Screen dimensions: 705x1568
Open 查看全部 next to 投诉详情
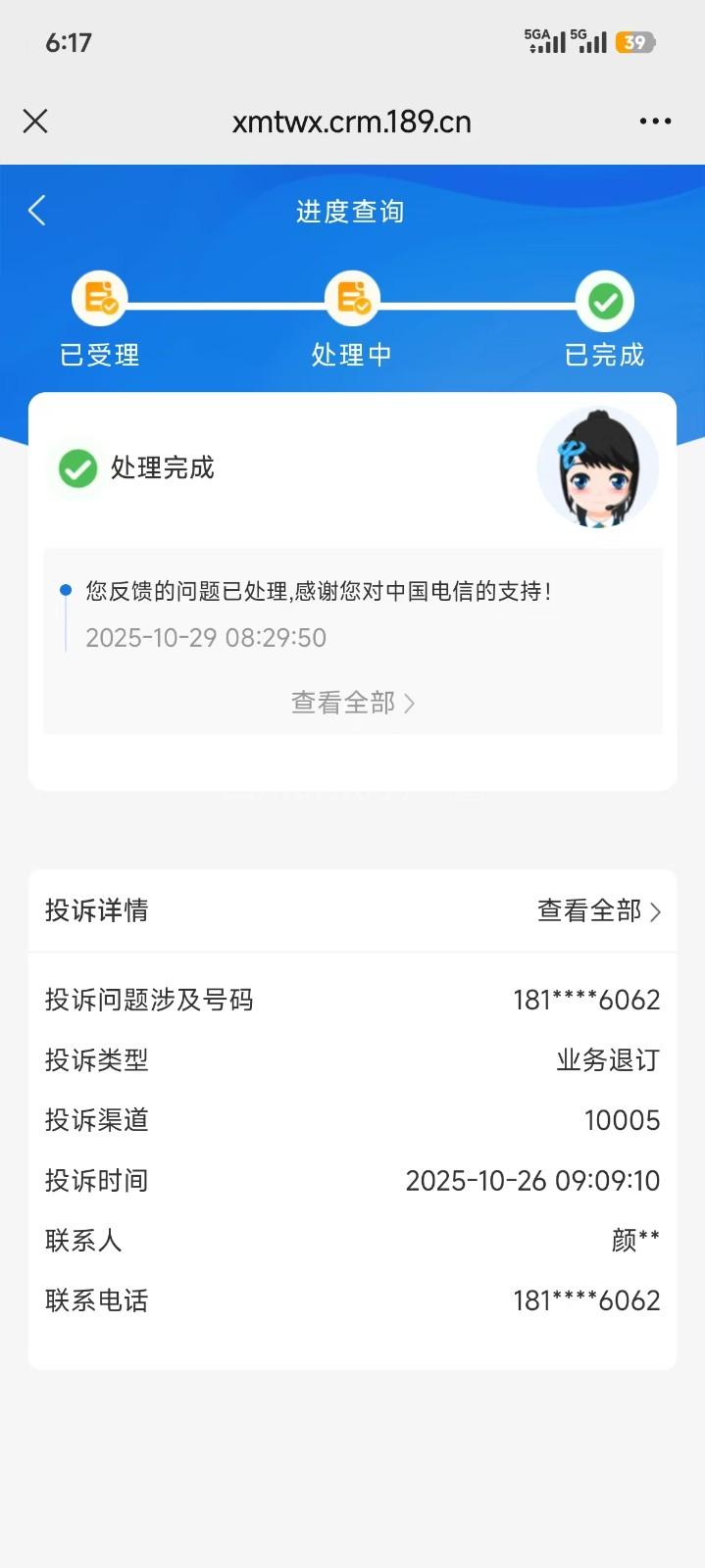[598, 911]
